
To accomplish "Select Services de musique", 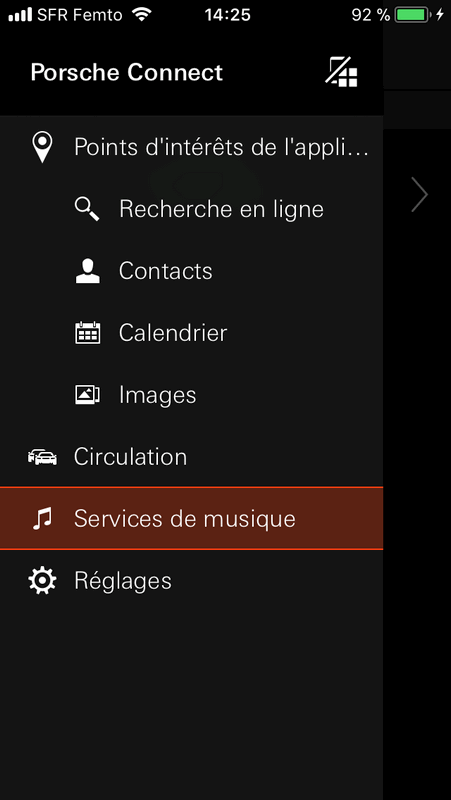I will click(x=191, y=518).
